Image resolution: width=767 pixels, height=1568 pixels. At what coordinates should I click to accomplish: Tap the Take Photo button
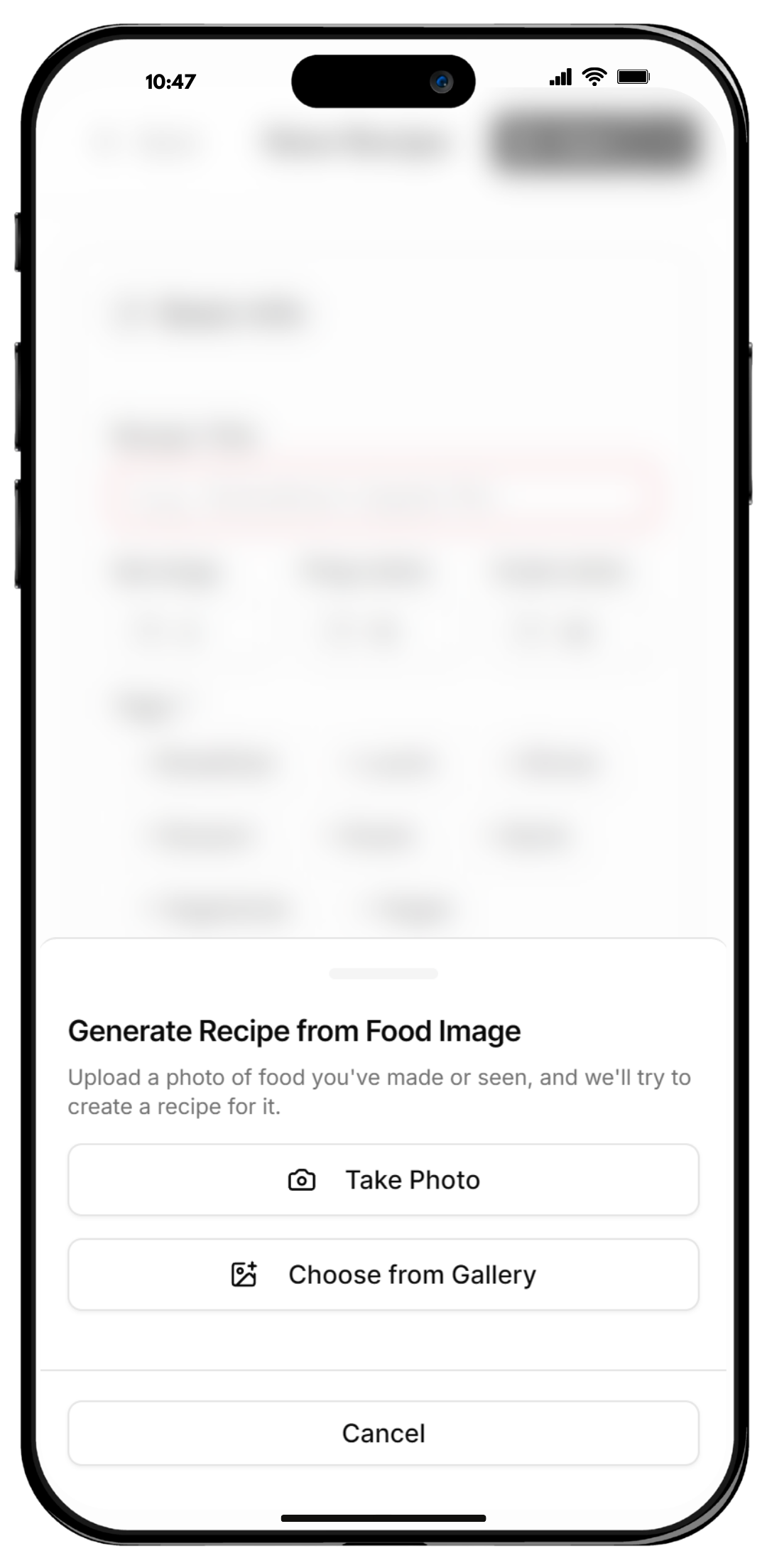[383, 1180]
